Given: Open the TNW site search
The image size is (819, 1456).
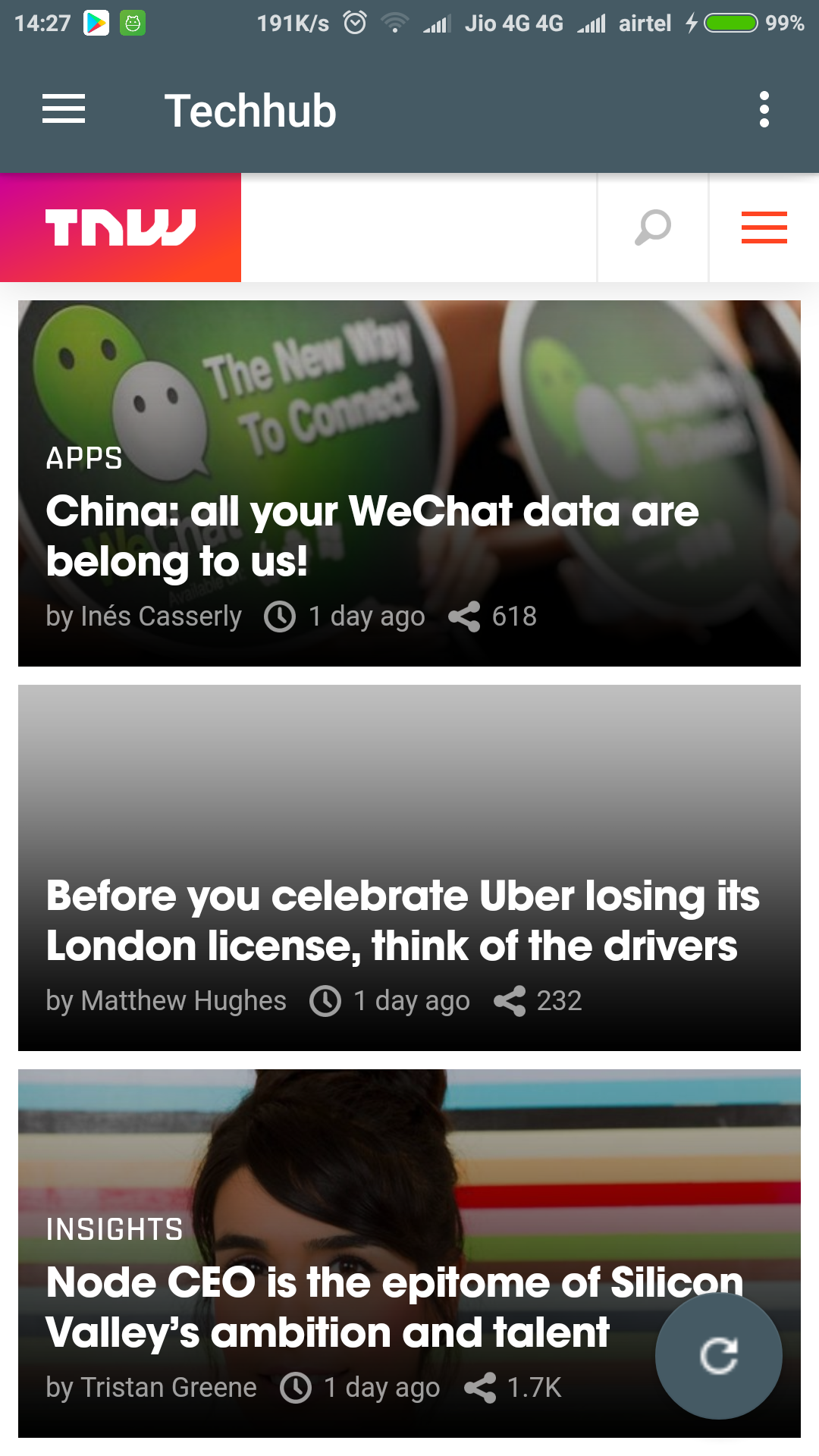Looking at the screenshot, I should [x=653, y=227].
